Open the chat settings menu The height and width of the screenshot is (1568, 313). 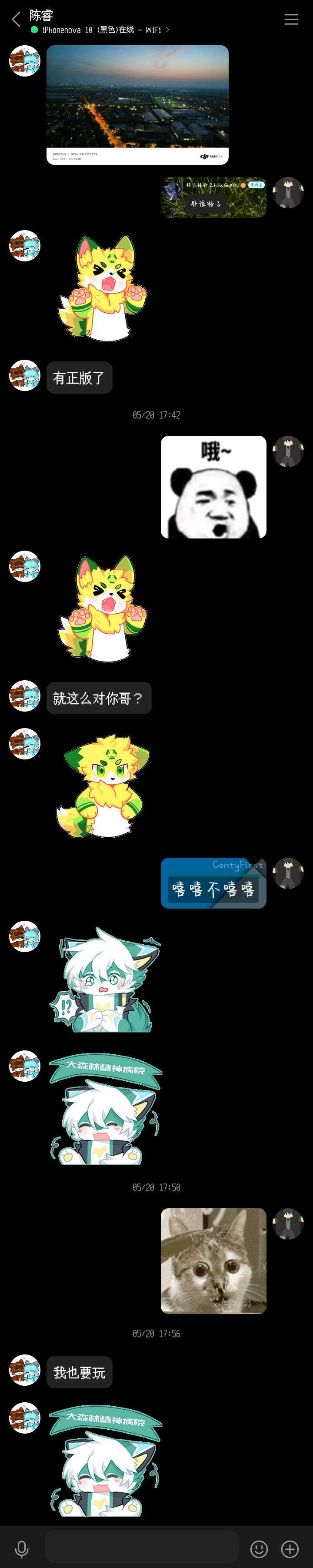[x=291, y=20]
